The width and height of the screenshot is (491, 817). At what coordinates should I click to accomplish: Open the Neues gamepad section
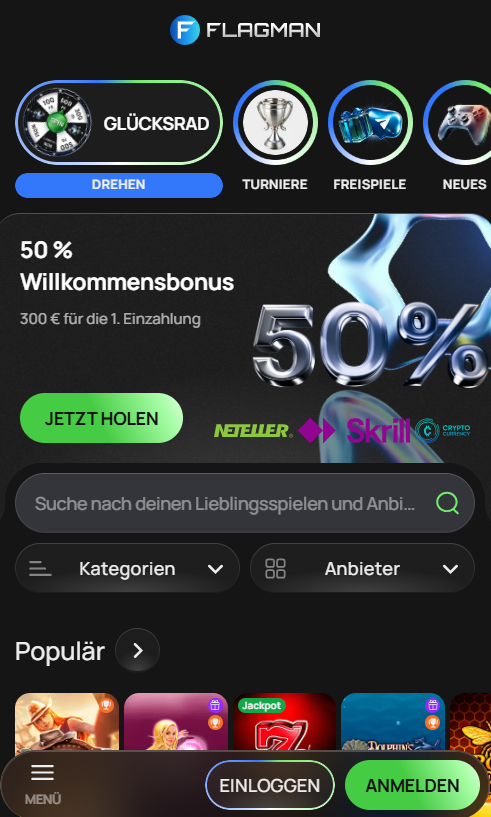click(459, 123)
